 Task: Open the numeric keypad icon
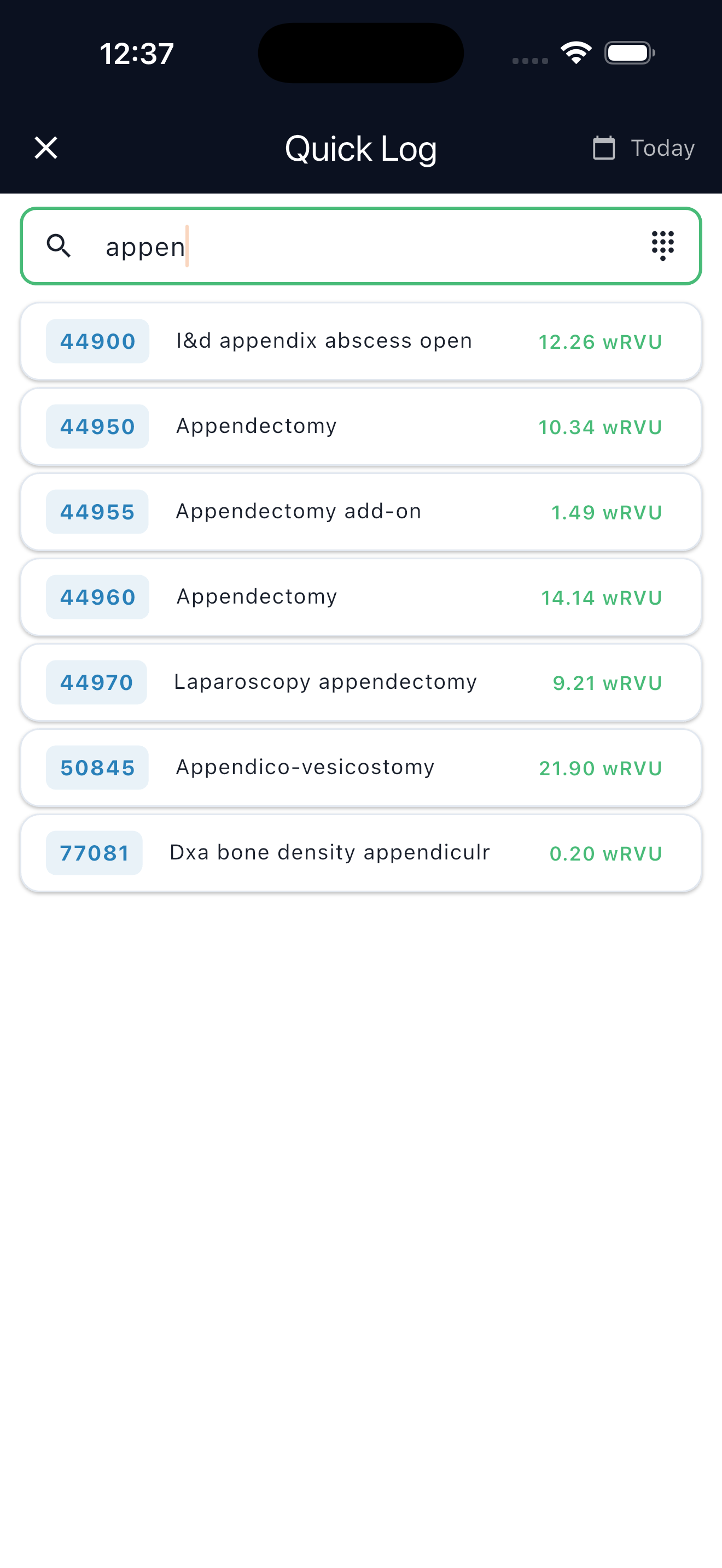click(662, 246)
